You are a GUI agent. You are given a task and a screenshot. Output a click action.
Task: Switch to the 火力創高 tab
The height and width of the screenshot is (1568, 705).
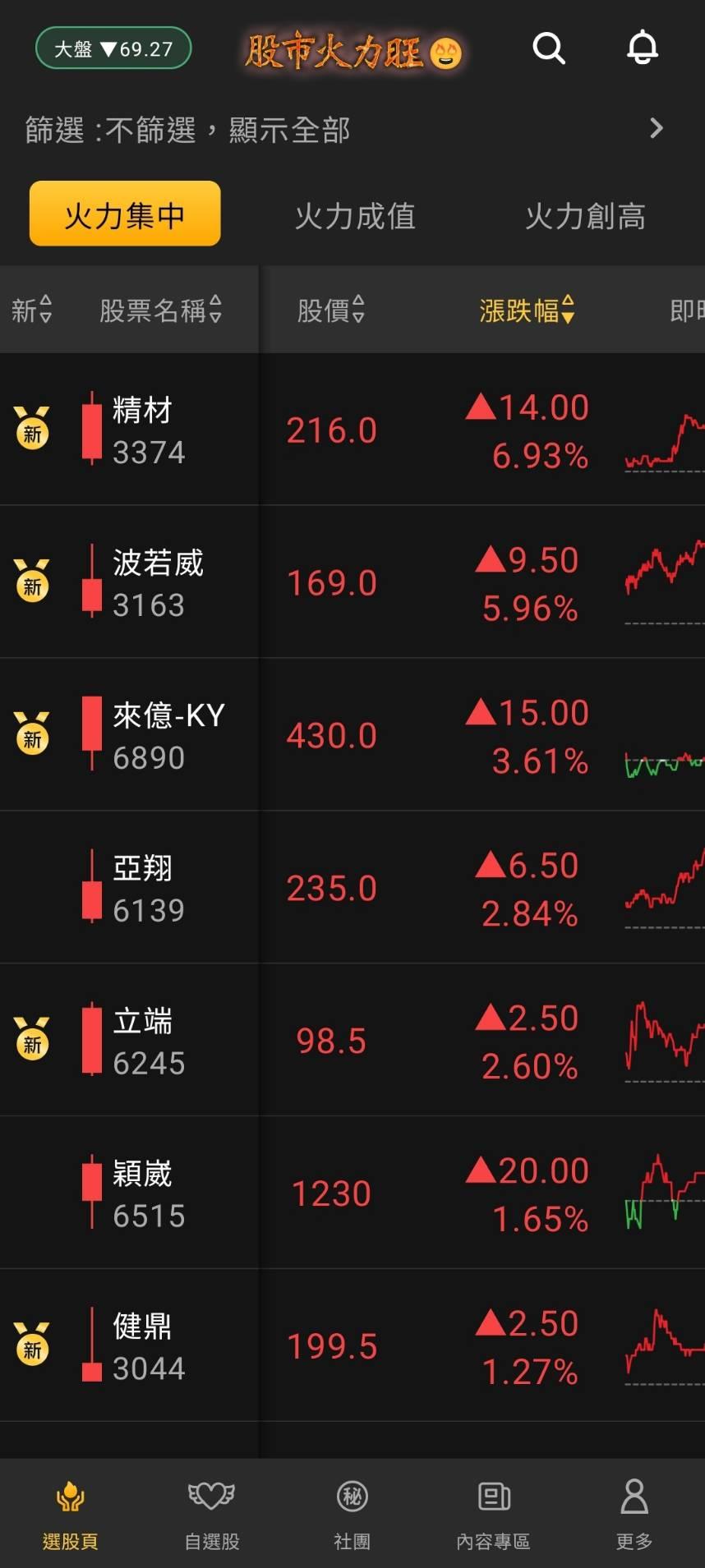pyautogui.click(x=585, y=216)
